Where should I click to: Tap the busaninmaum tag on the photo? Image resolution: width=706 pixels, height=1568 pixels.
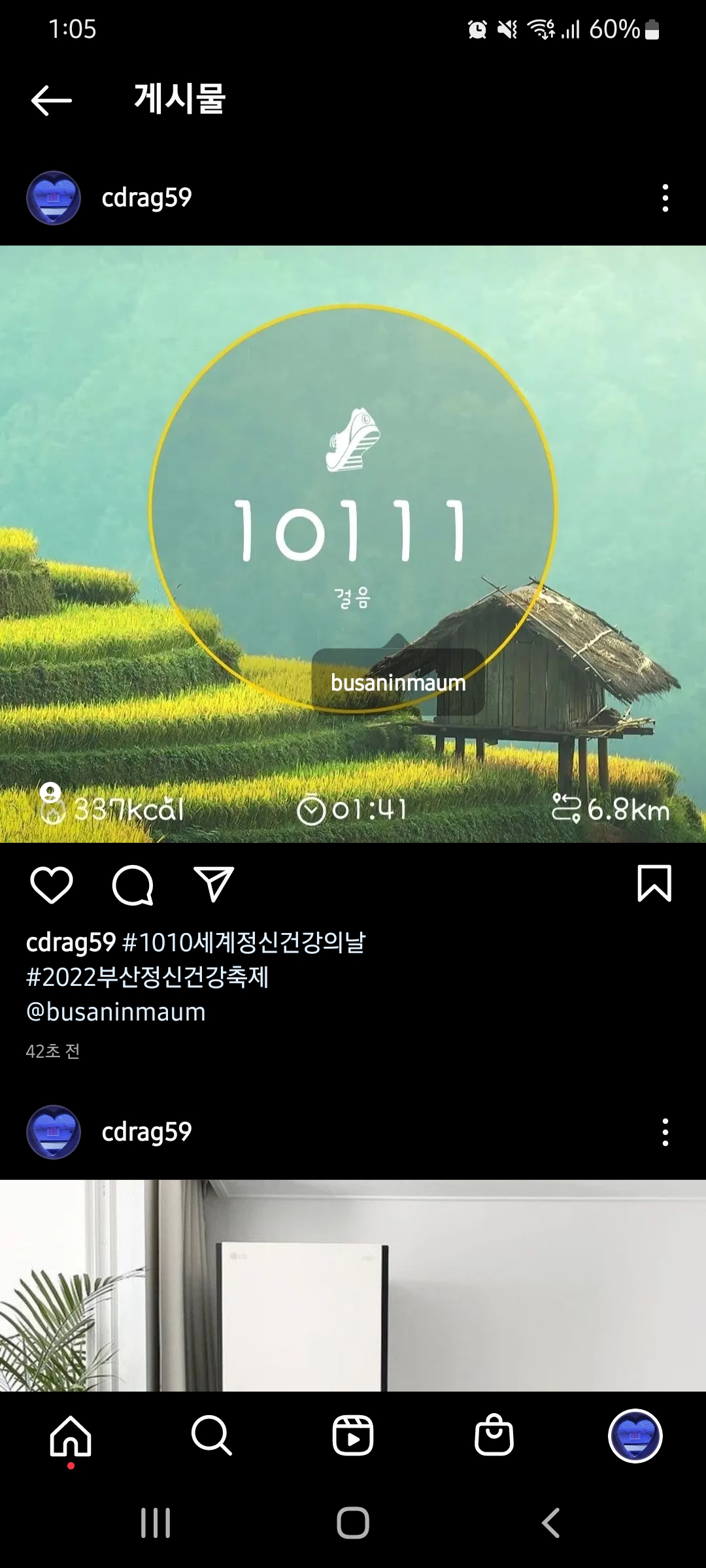(397, 683)
